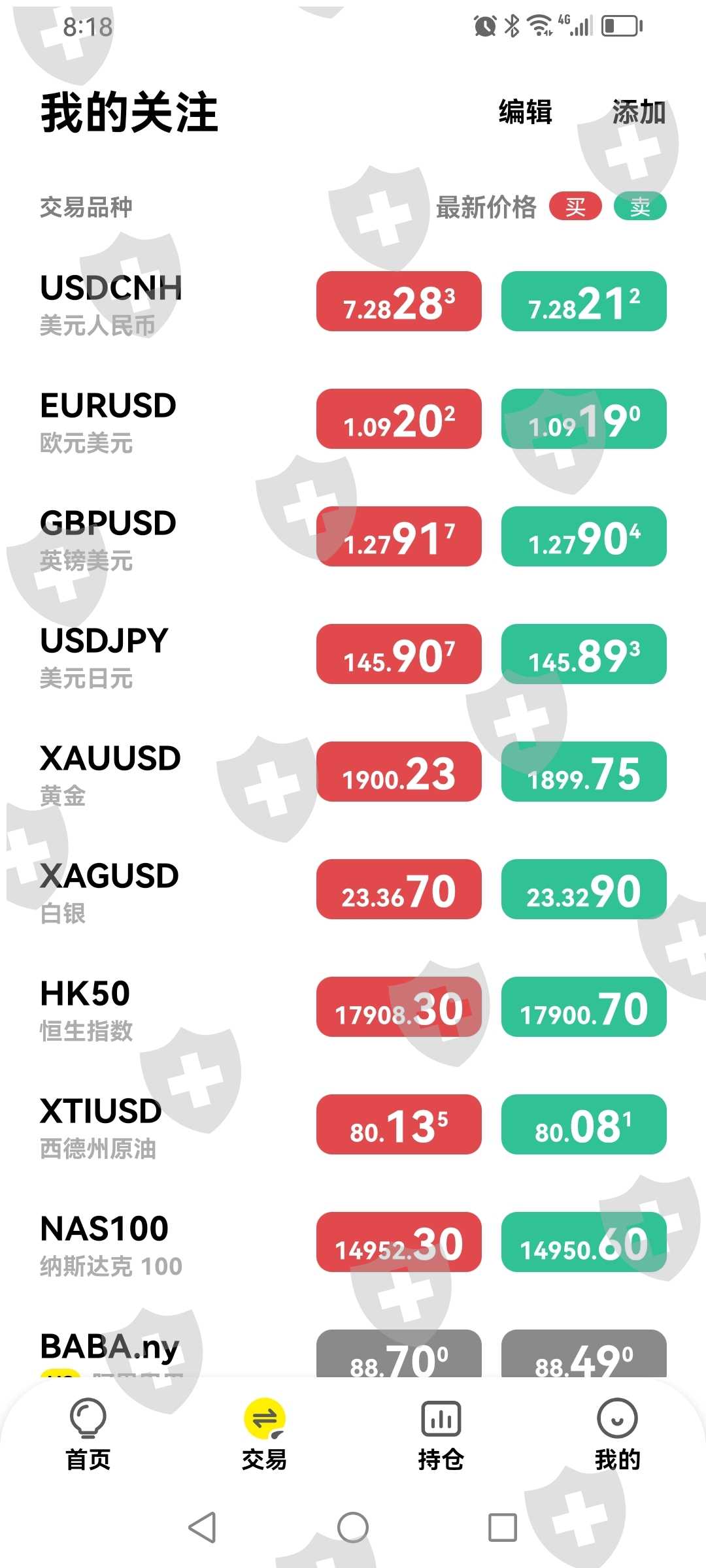The width and height of the screenshot is (706, 1568).
Task: Tap the green sell price for EURUSD
Action: pyautogui.click(x=583, y=419)
